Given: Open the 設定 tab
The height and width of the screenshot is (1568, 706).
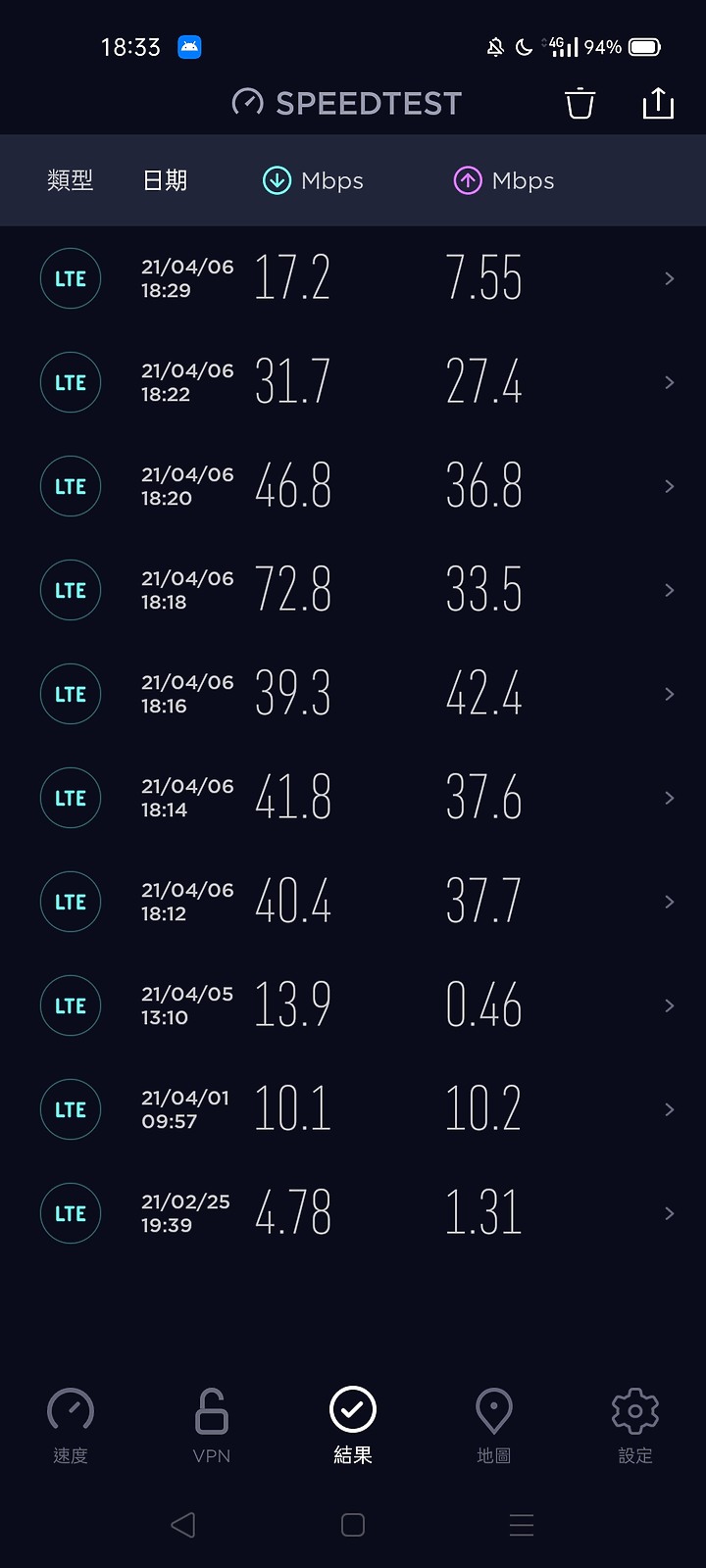Looking at the screenshot, I should [x=635, y=1426].
